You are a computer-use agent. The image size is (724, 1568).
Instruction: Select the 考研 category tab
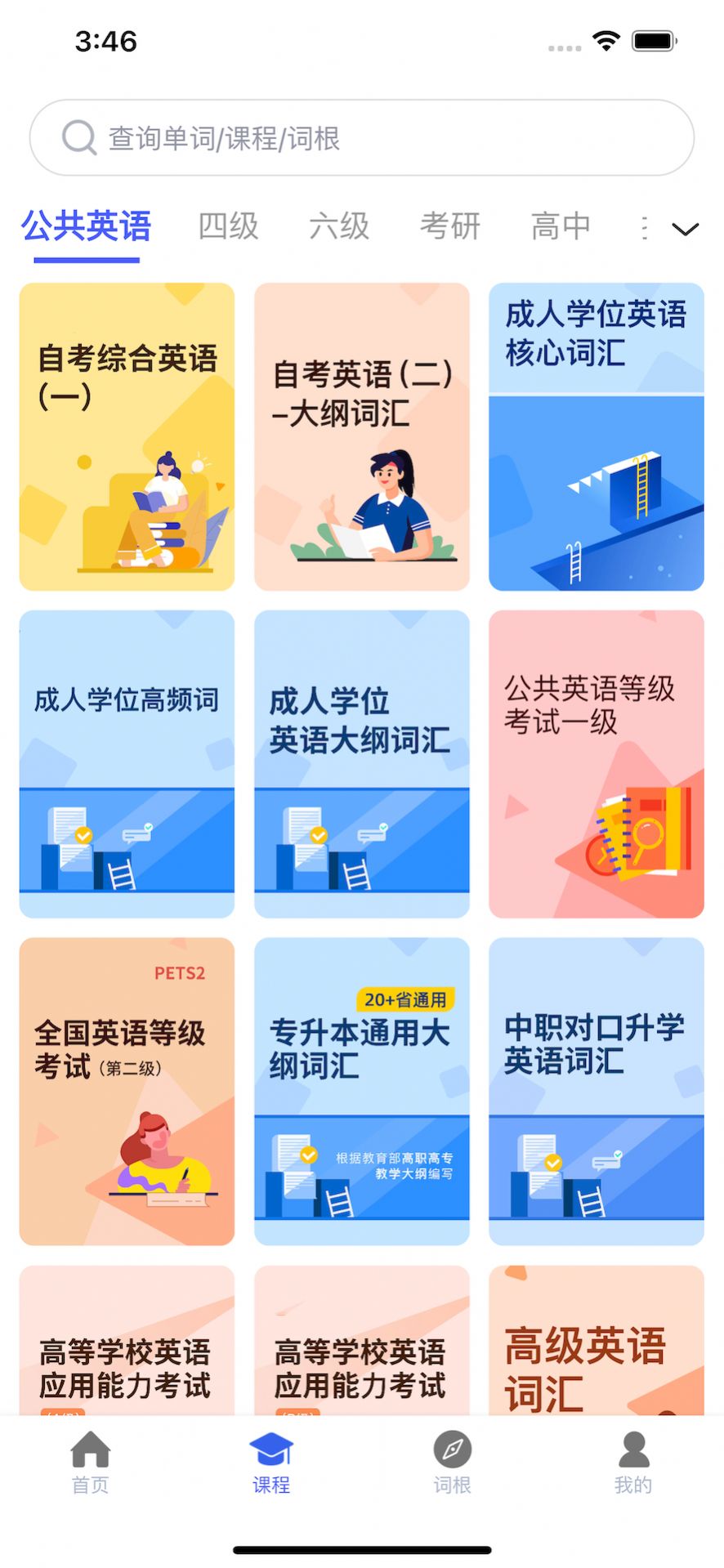click(449, 226)
